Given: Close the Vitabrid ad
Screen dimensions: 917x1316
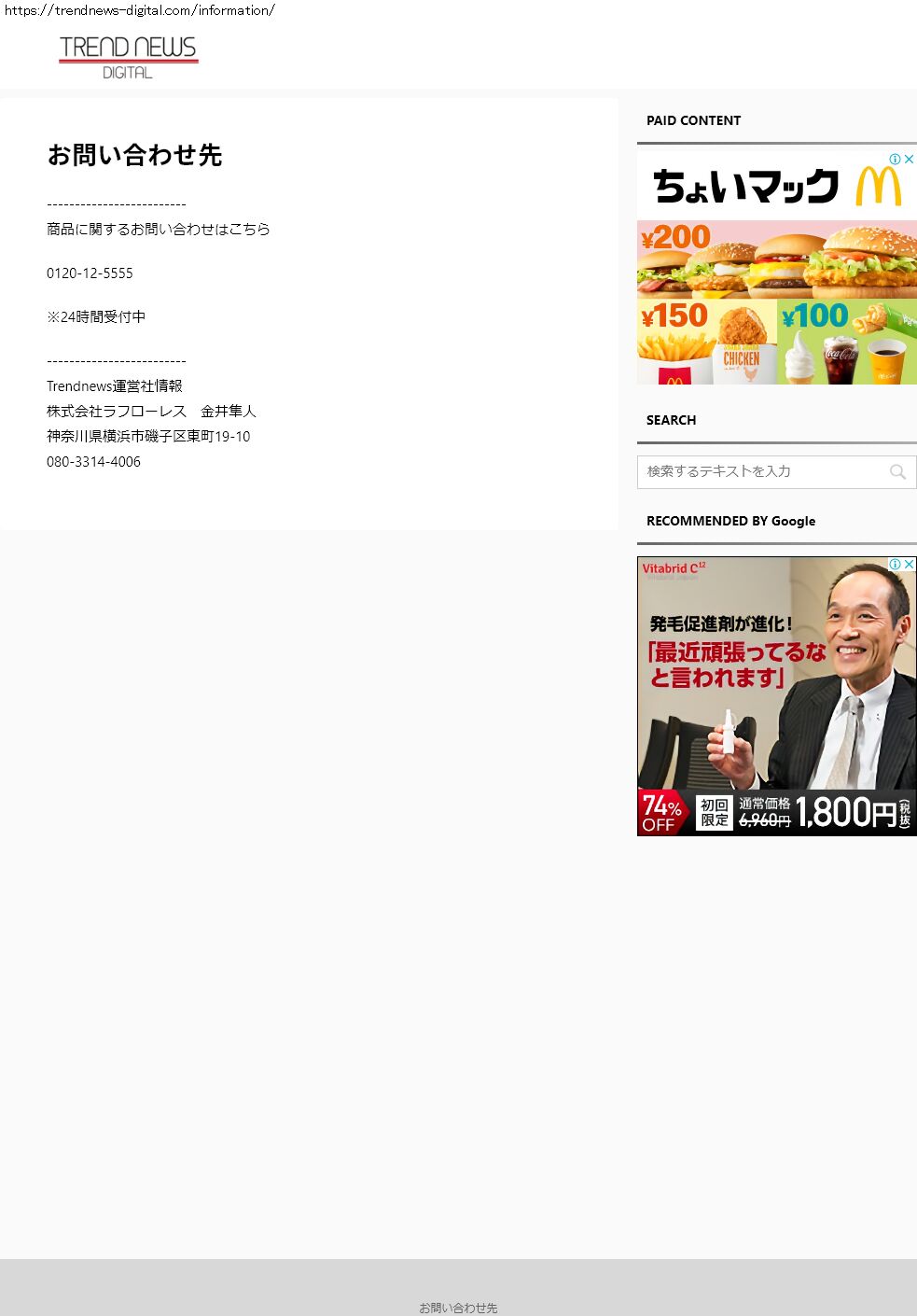Looking at the screenshot, I should (909, 565).
